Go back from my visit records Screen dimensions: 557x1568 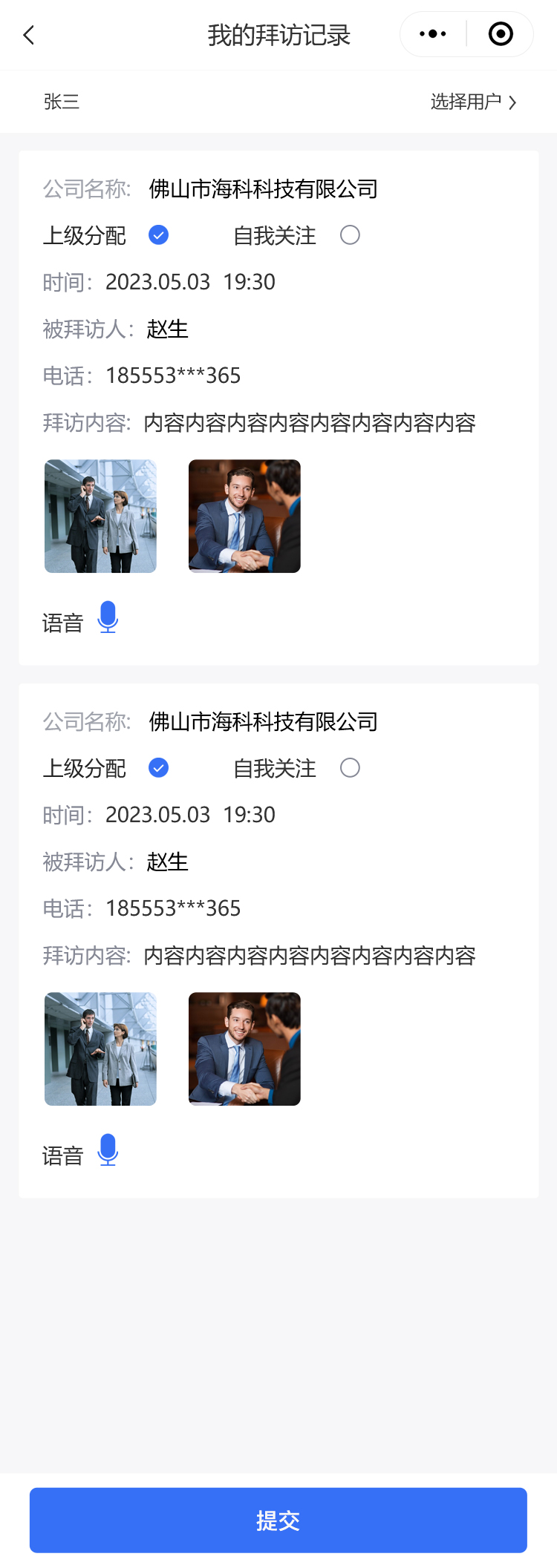(x=29, y=35)
